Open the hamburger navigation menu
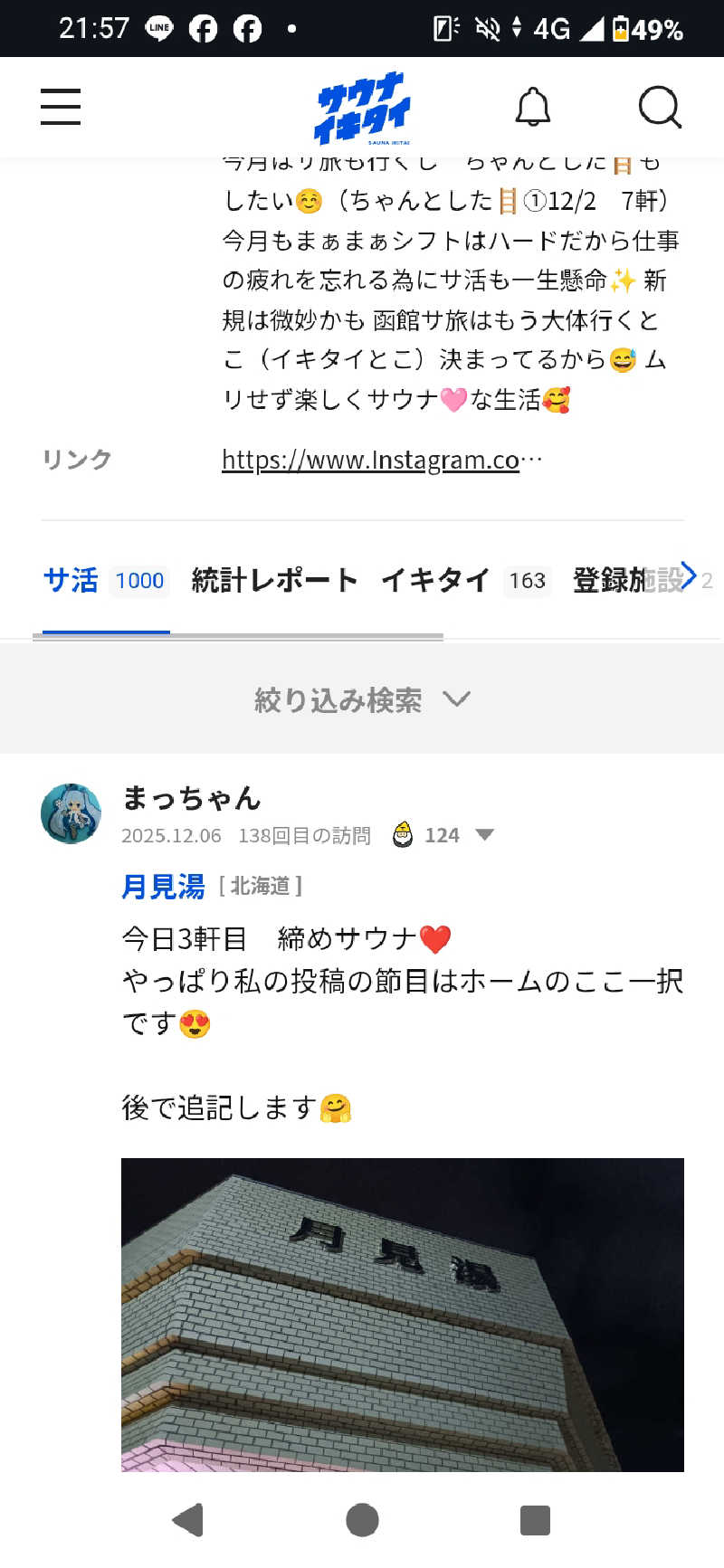 point(60,107)
